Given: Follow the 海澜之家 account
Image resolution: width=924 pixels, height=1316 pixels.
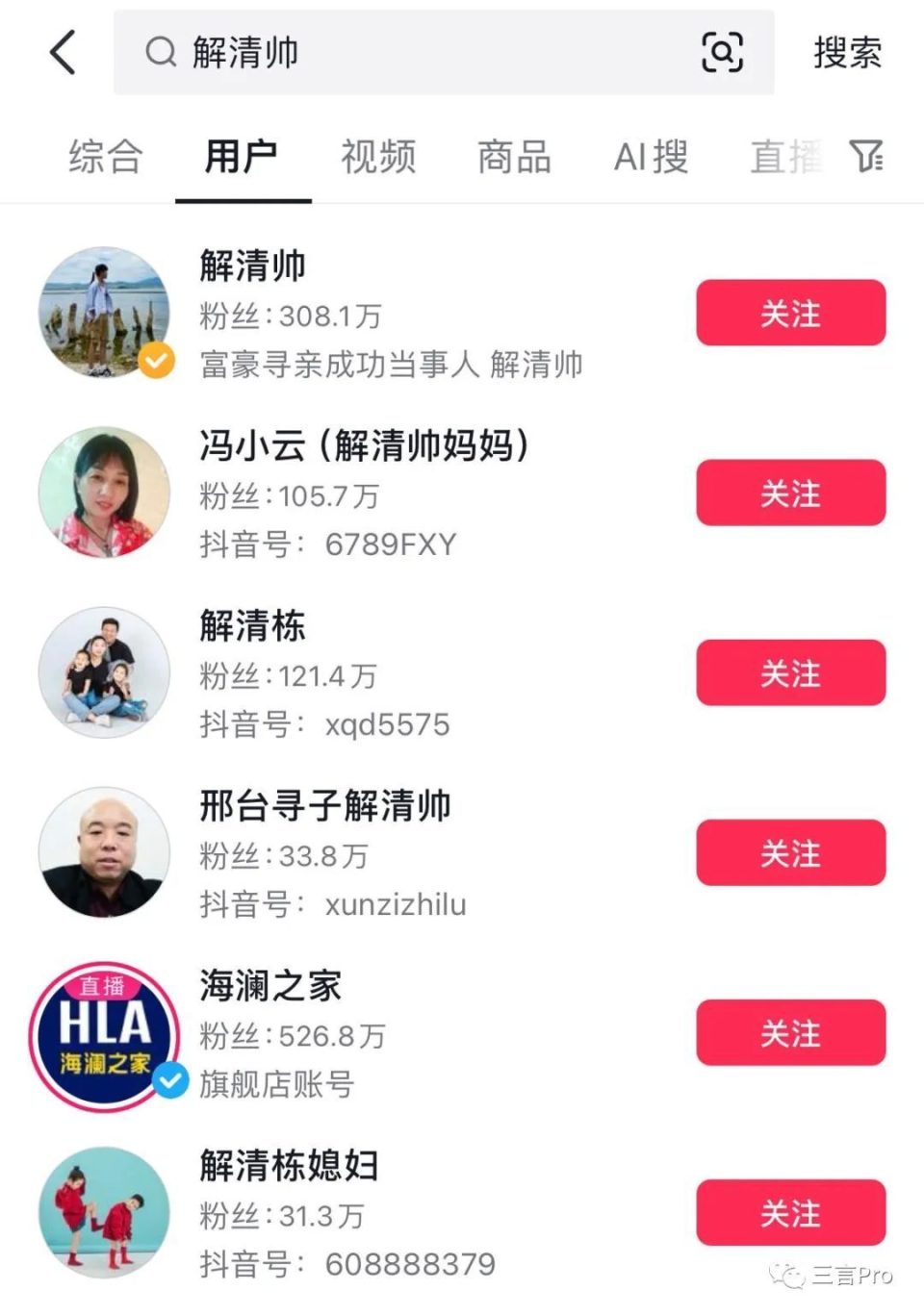Looking at the screenshot, I should (x=790, y=1032).
